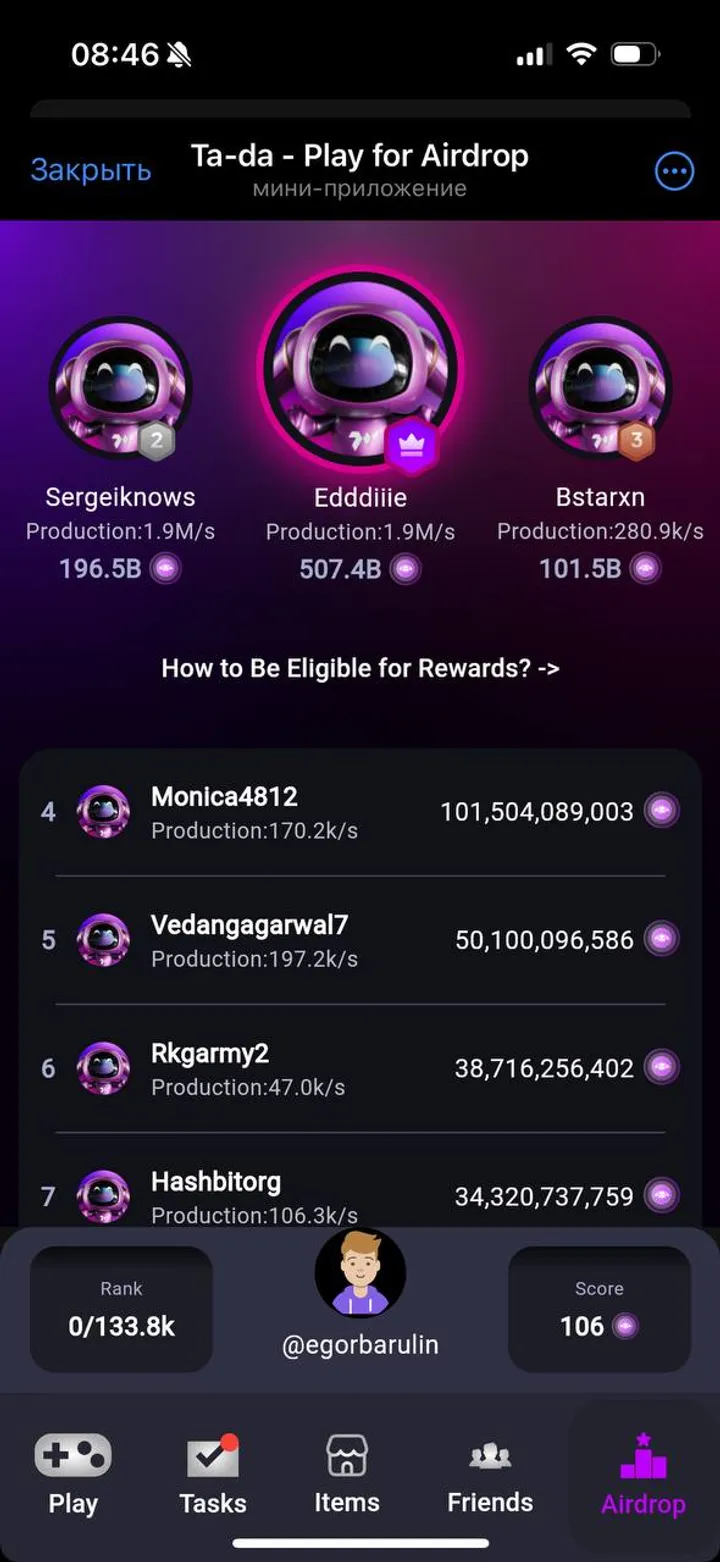Tap Закрыть to close the mini-app
Image resolution: width=720 pixels, height=1562 pixels.
click(x=91, y=171)
